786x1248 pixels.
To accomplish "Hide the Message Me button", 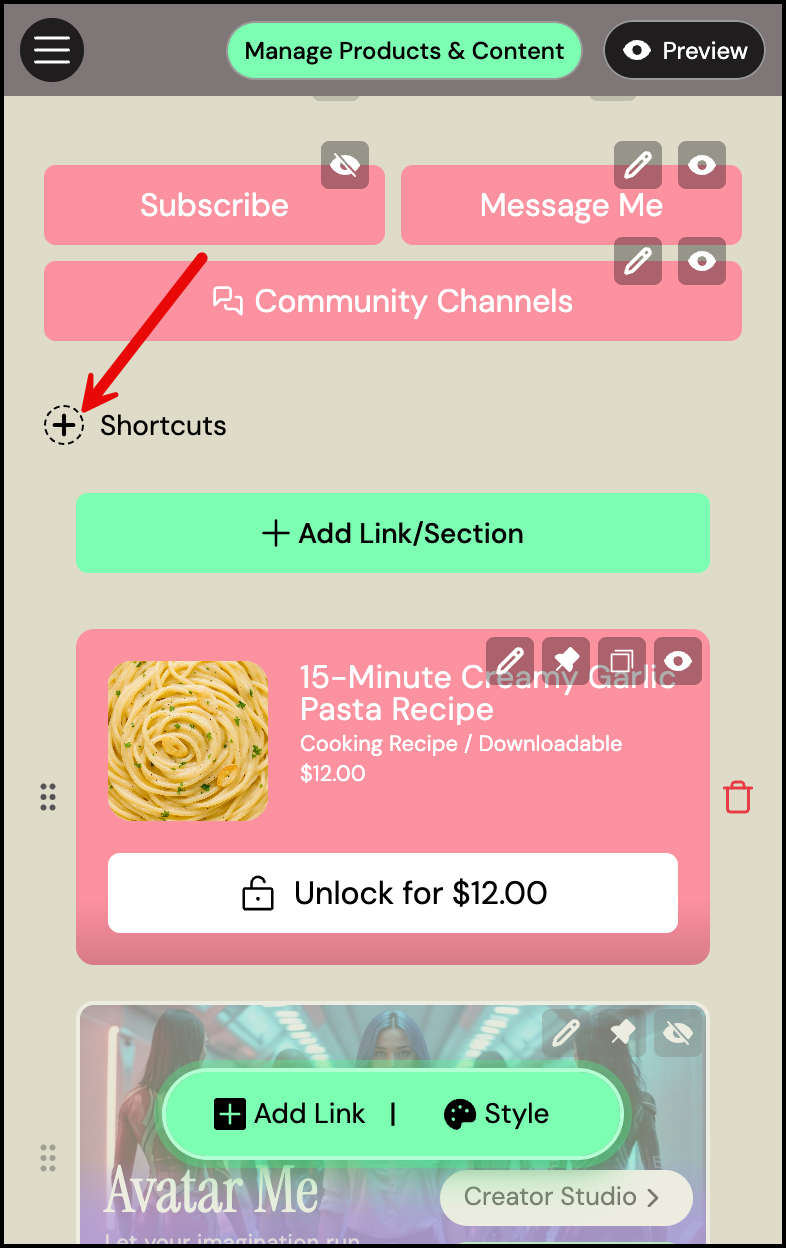I will coord(702,165).
